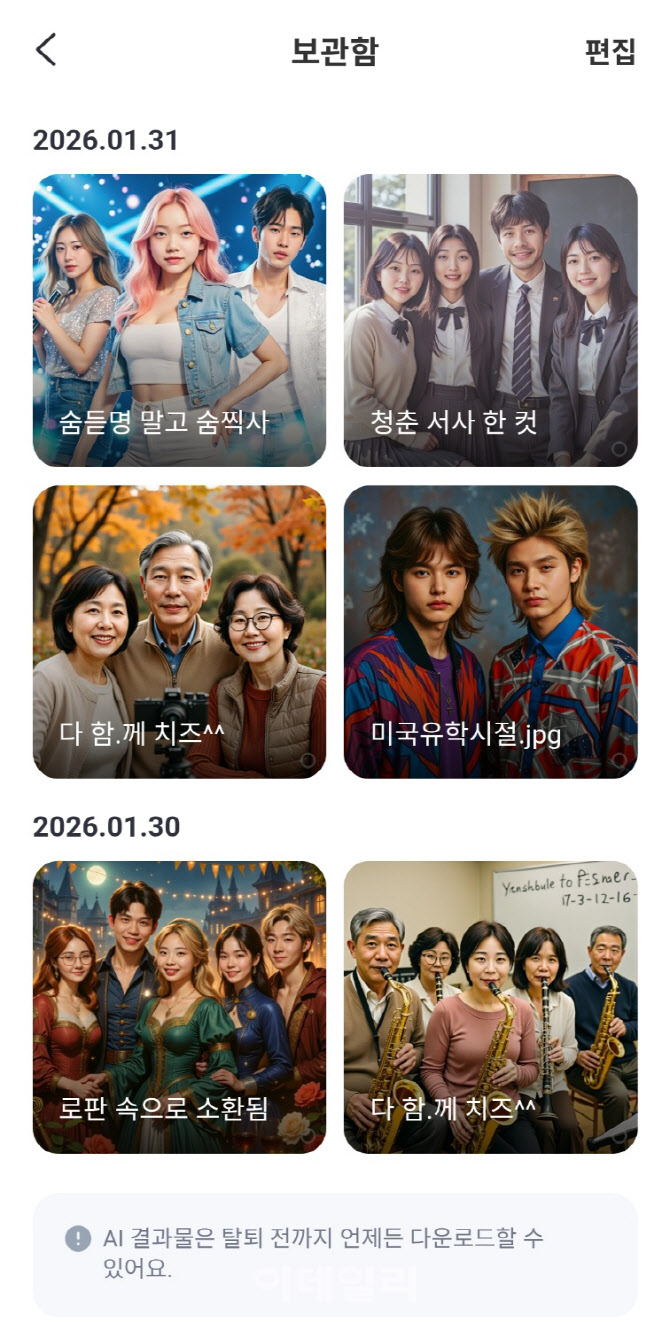Open the autumn family '다 함.께 치즈^^' image
670x1323 pixels.
coord(179,631)
